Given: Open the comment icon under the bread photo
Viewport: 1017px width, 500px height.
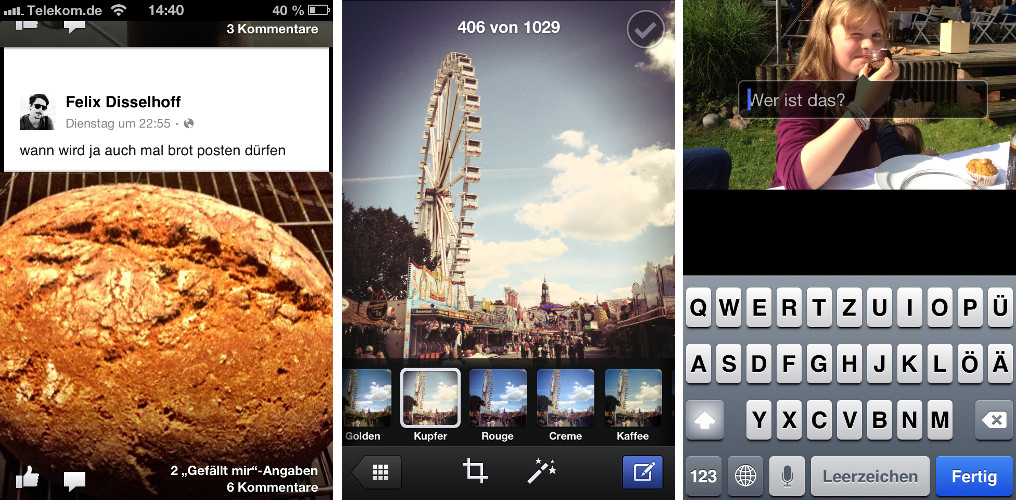Looking at the screenshot, I should (x=75, y=480).
